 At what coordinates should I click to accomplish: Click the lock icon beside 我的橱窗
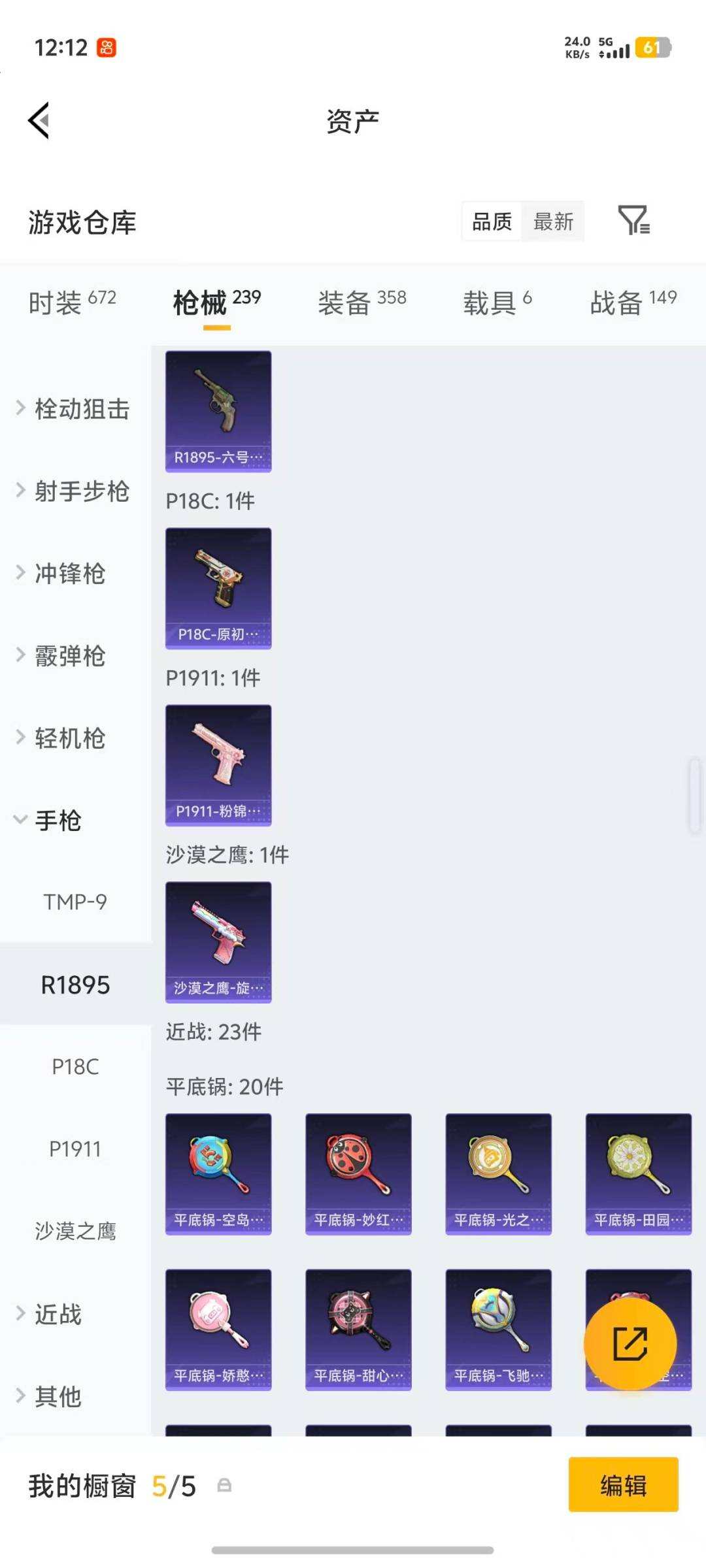tap(226, 1484)
